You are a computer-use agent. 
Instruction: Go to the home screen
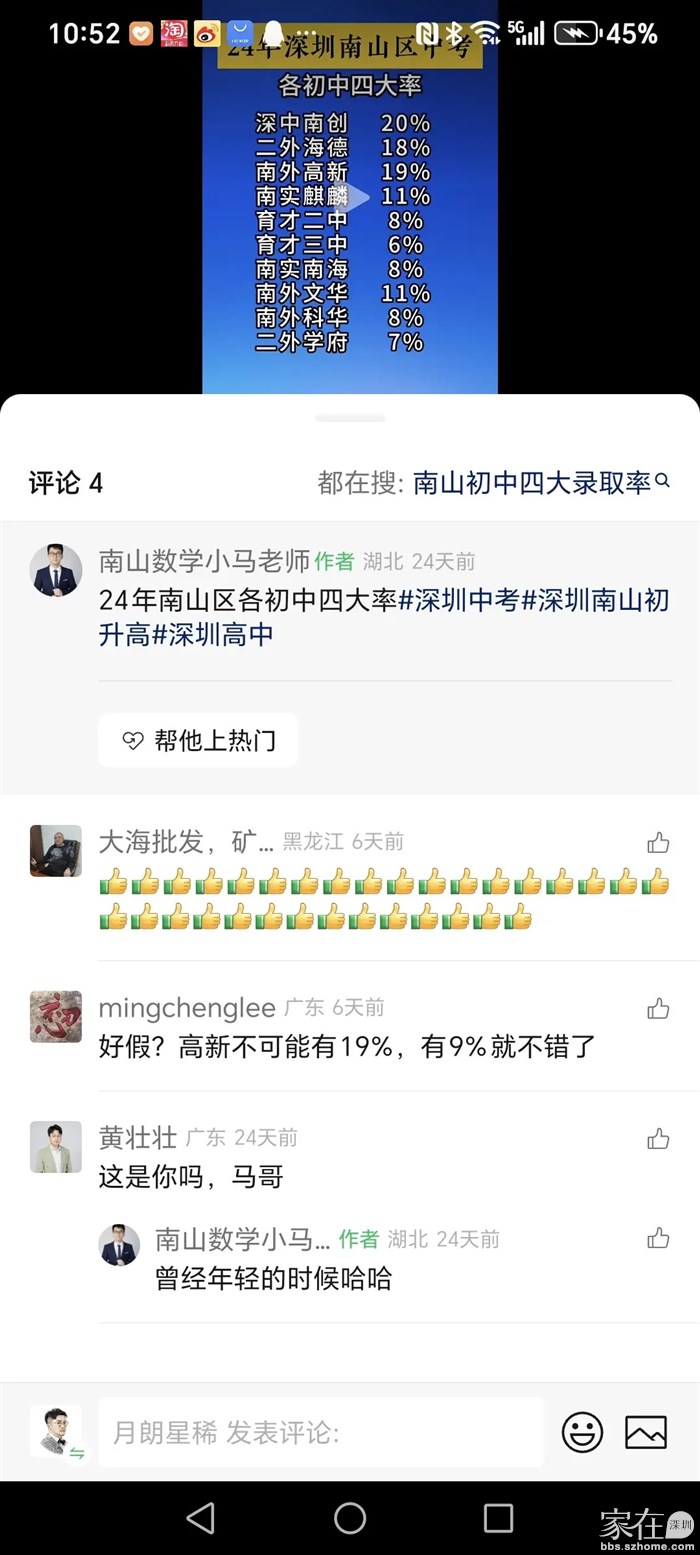(350, 1517)
